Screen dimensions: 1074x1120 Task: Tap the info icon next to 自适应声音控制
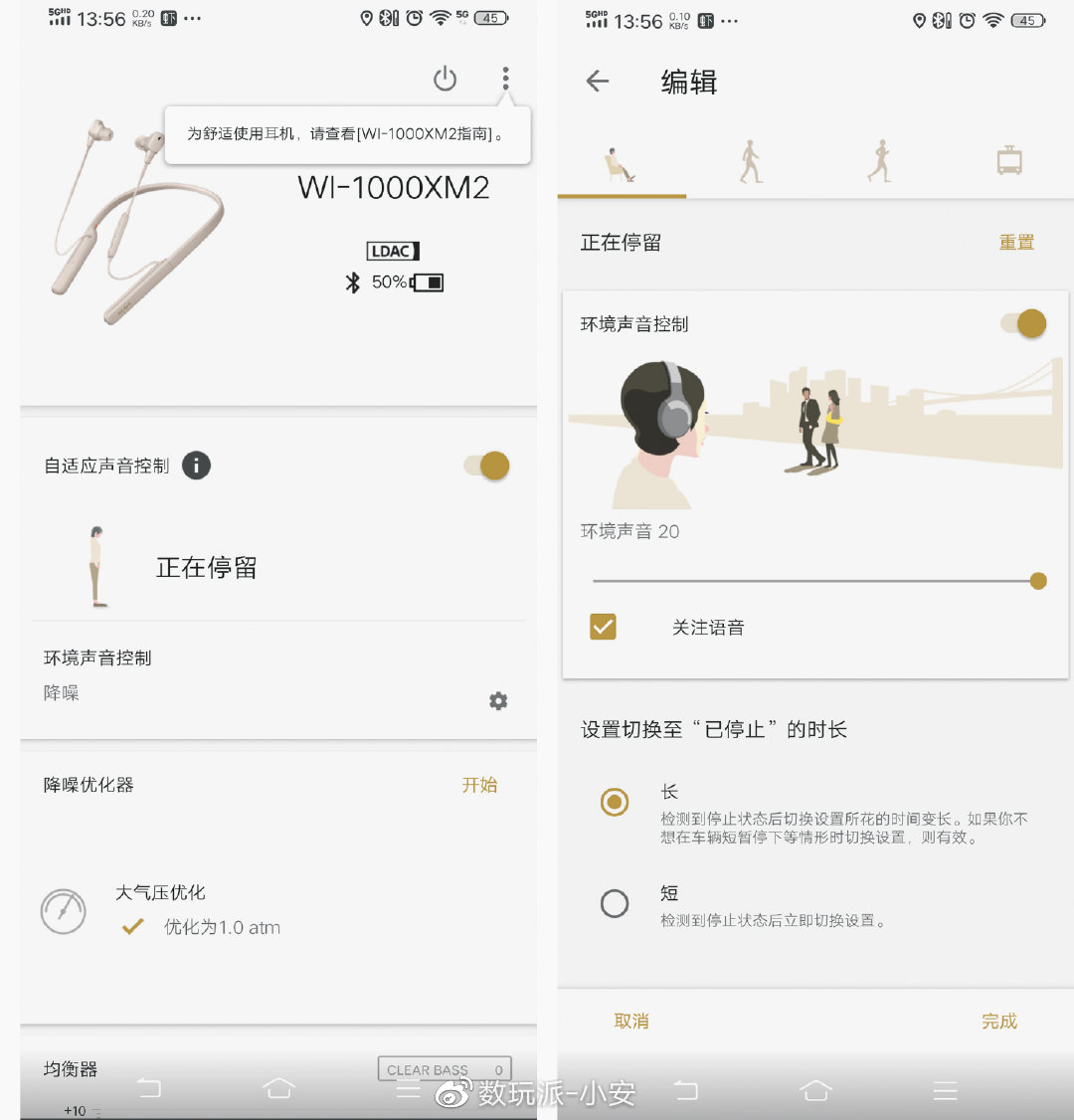coord(196,465)
